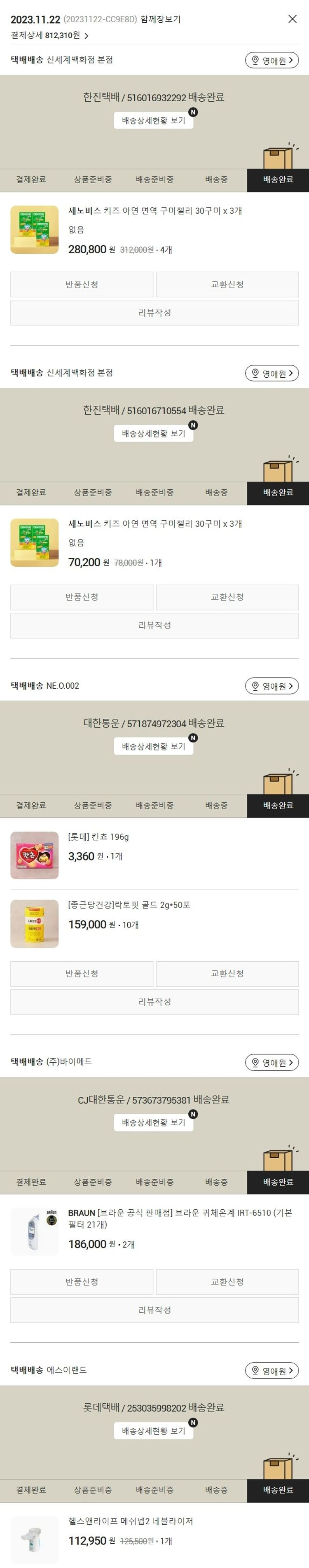309x1568 pixels.
Task: Request exchange for the 70,200원 gummy order
Action: (227, 597)
